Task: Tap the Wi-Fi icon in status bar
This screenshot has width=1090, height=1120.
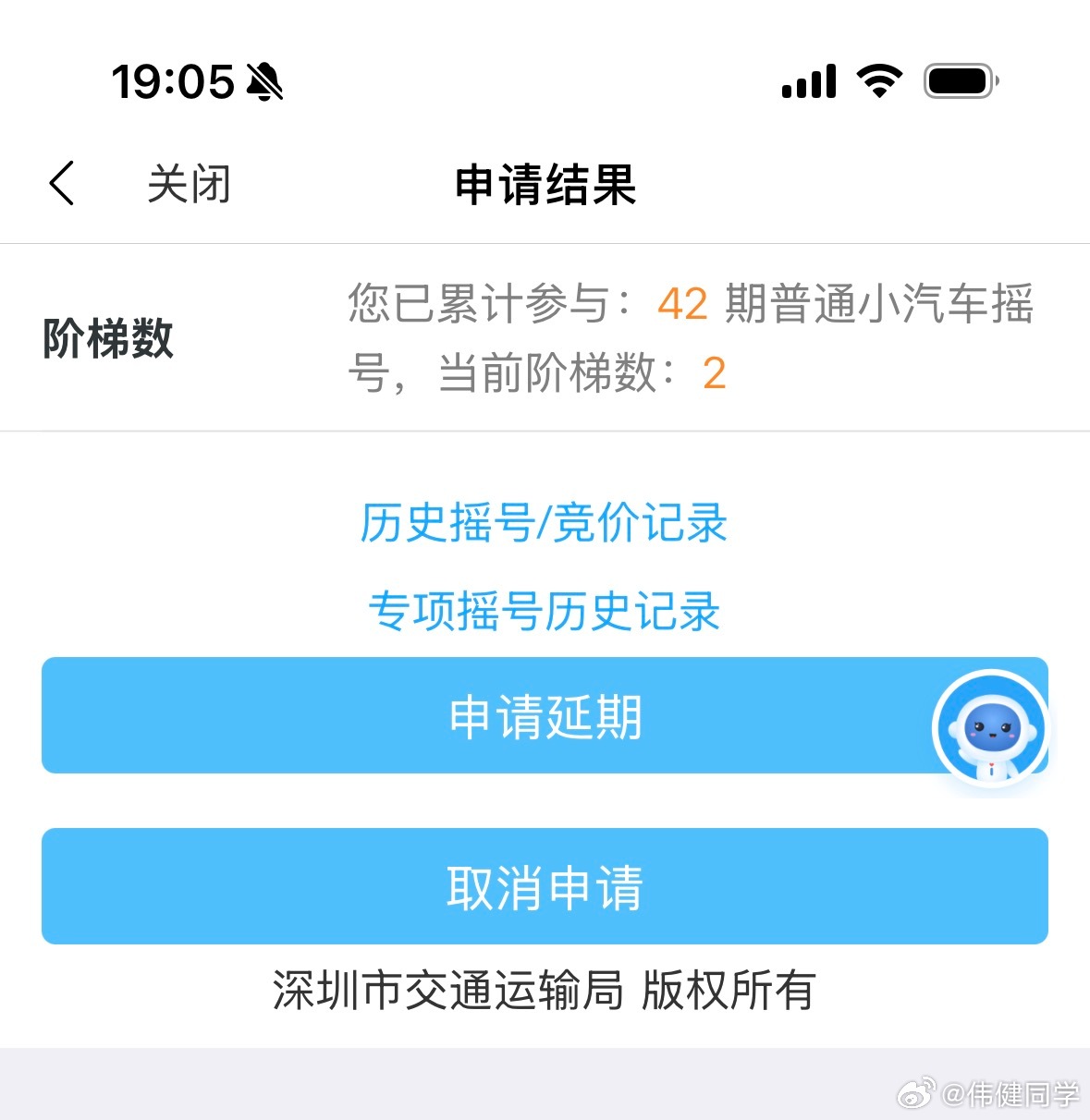Action: (878, 81)
